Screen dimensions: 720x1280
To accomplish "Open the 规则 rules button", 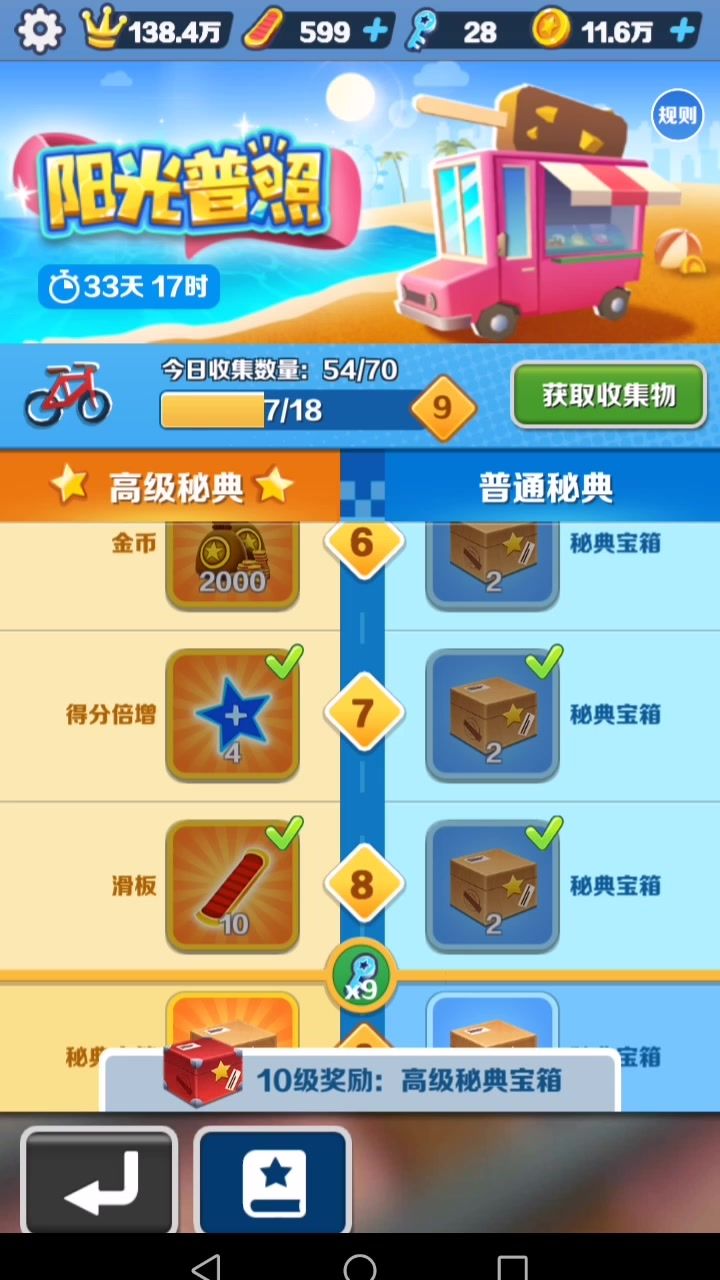I will (676, 115).
